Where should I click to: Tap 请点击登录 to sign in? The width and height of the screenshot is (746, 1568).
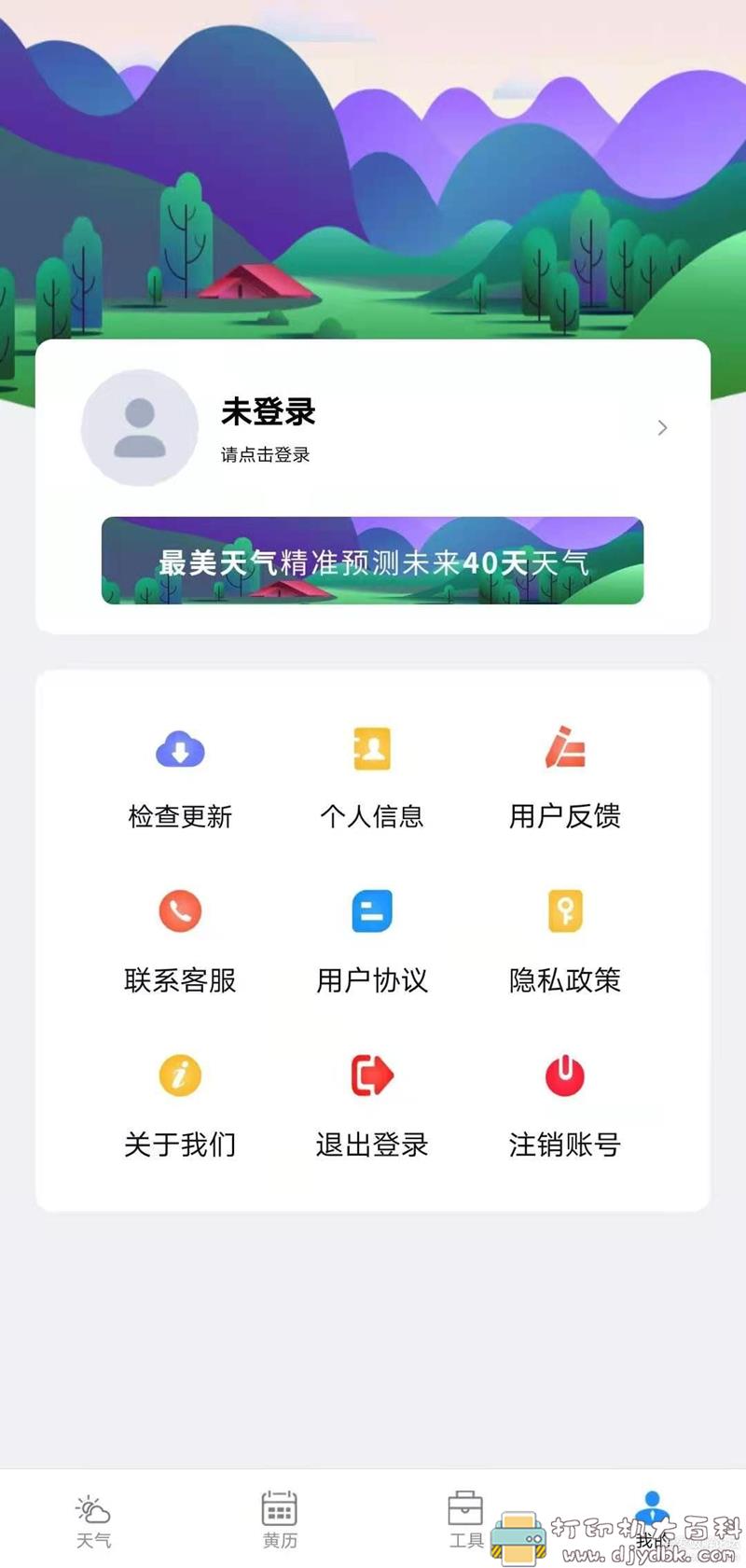click(x=265, y=456)
